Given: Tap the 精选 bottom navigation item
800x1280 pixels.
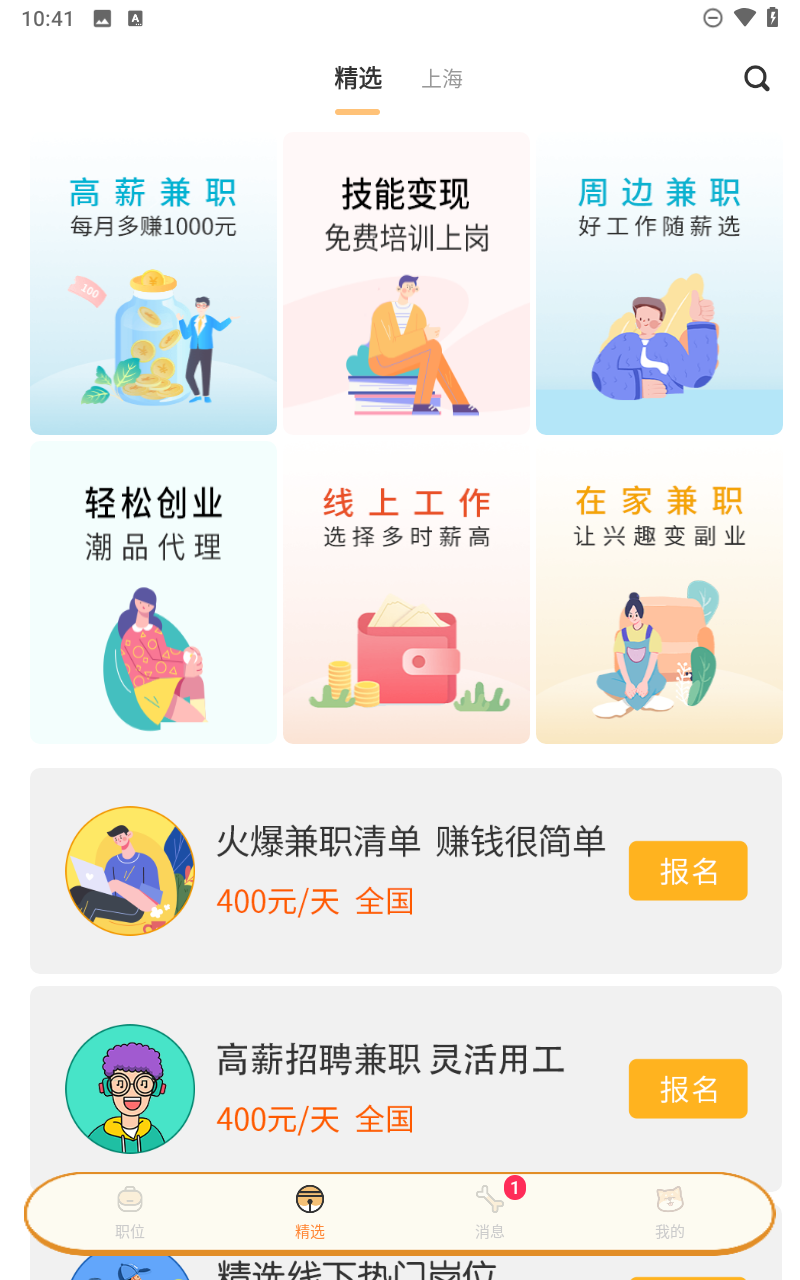Looking at the screenshot, I should (x=310, y=1212).
